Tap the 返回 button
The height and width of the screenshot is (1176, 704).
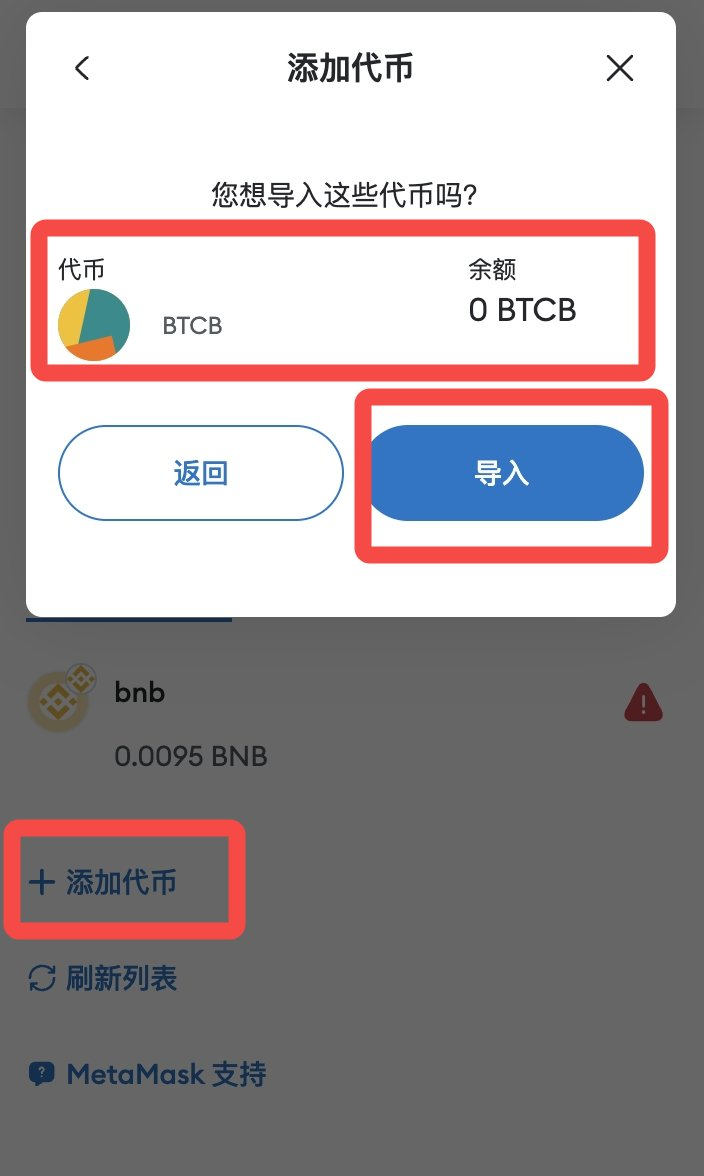[x=201, y=472]
